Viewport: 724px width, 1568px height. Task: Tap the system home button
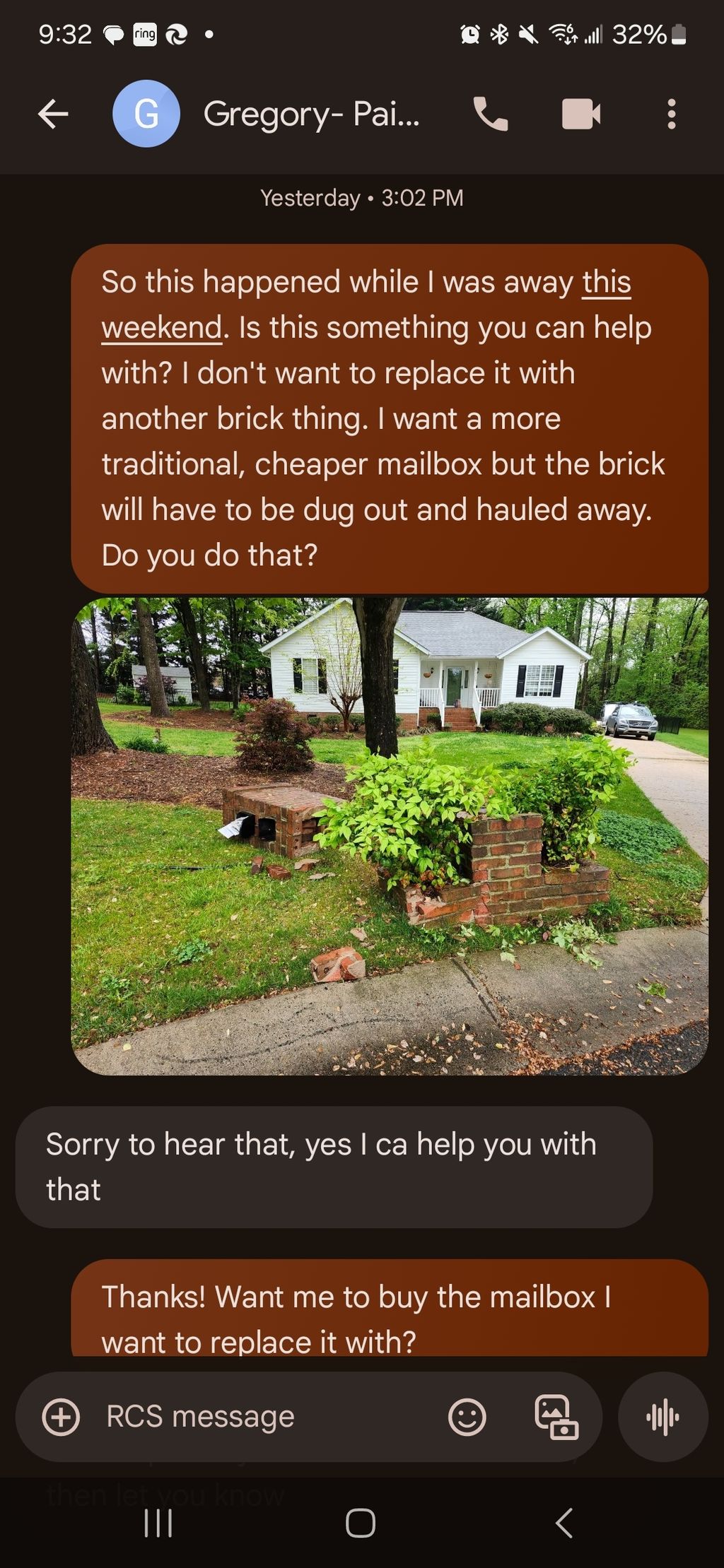pos(361,1523)
